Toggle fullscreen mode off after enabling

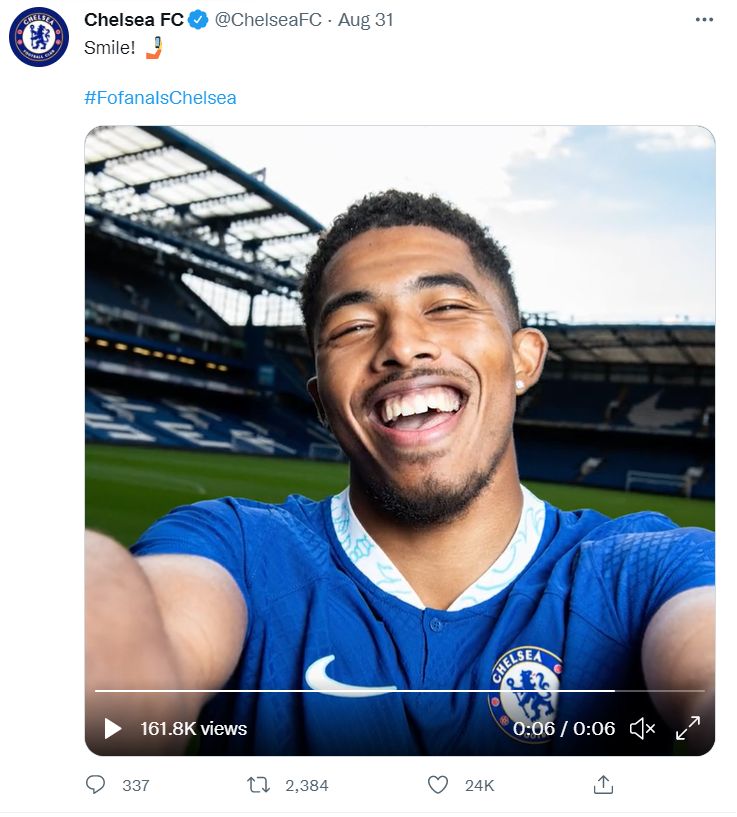click(x=688, y=729)
